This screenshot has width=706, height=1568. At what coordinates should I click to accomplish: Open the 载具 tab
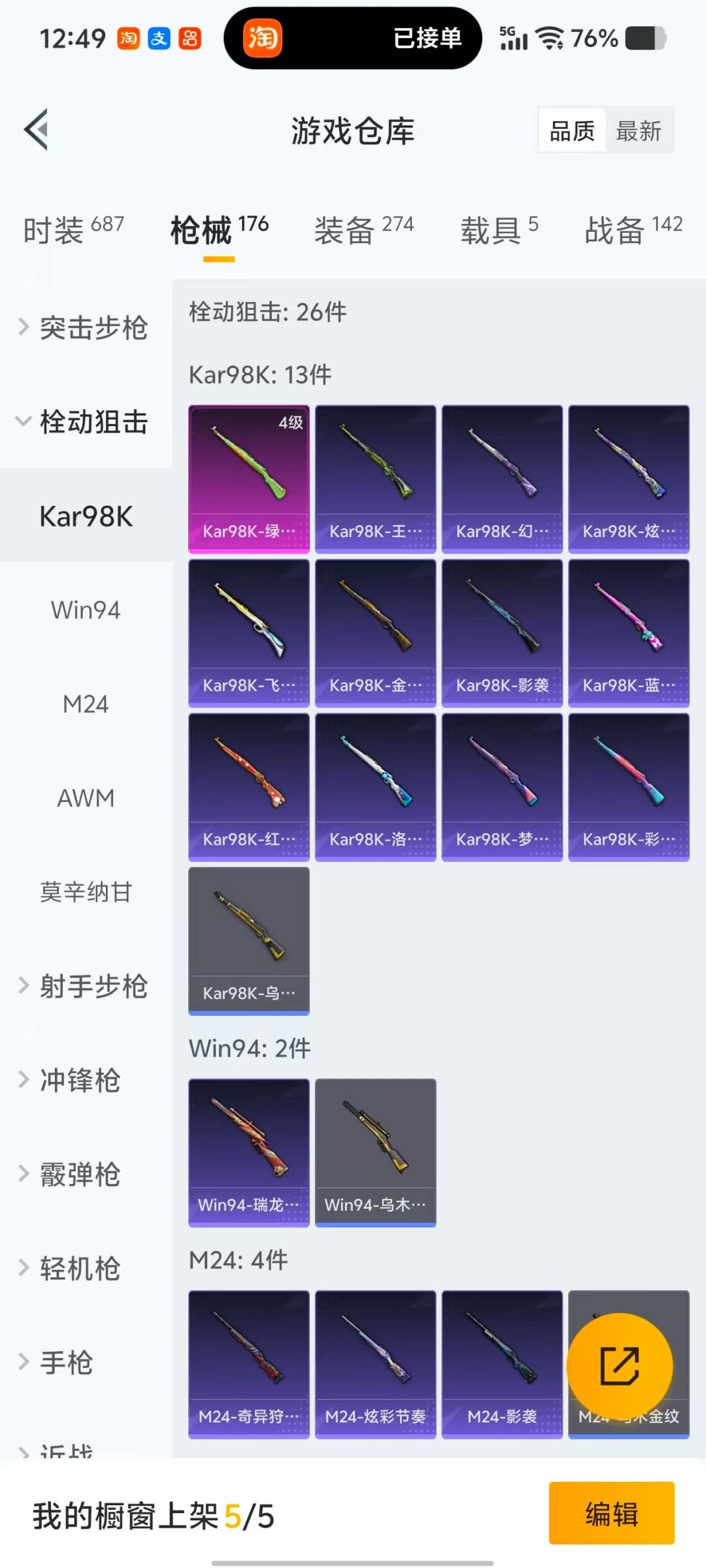point(499,230)
